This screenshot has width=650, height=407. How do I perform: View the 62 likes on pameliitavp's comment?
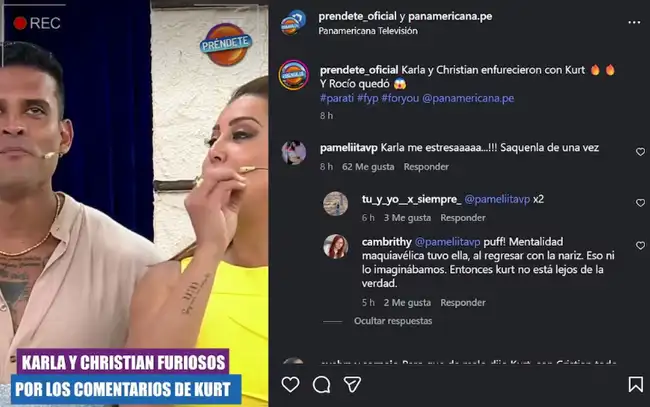click(x=368, y=167)
